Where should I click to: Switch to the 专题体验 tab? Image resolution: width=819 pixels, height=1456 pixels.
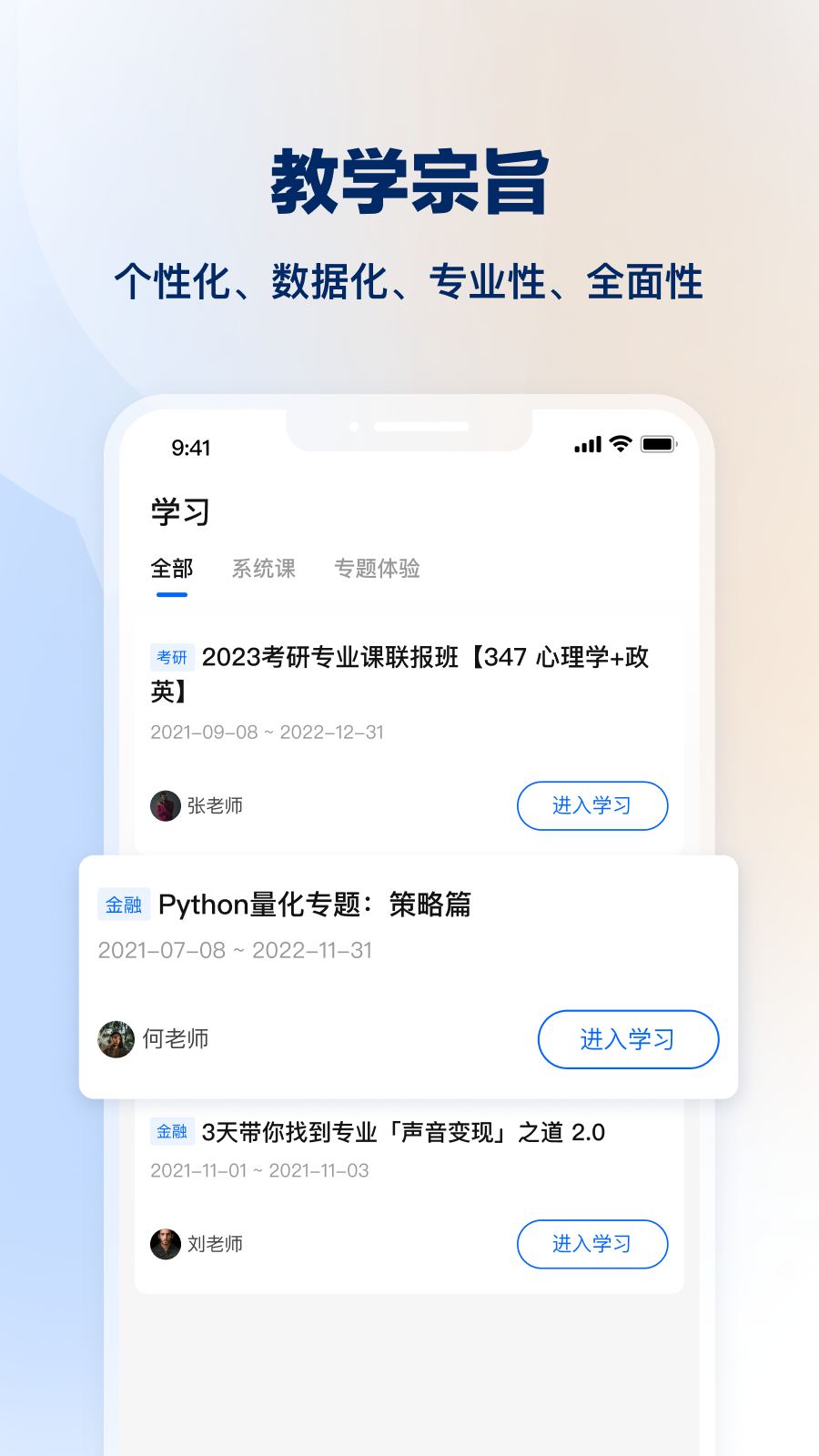tap(377, 569)
